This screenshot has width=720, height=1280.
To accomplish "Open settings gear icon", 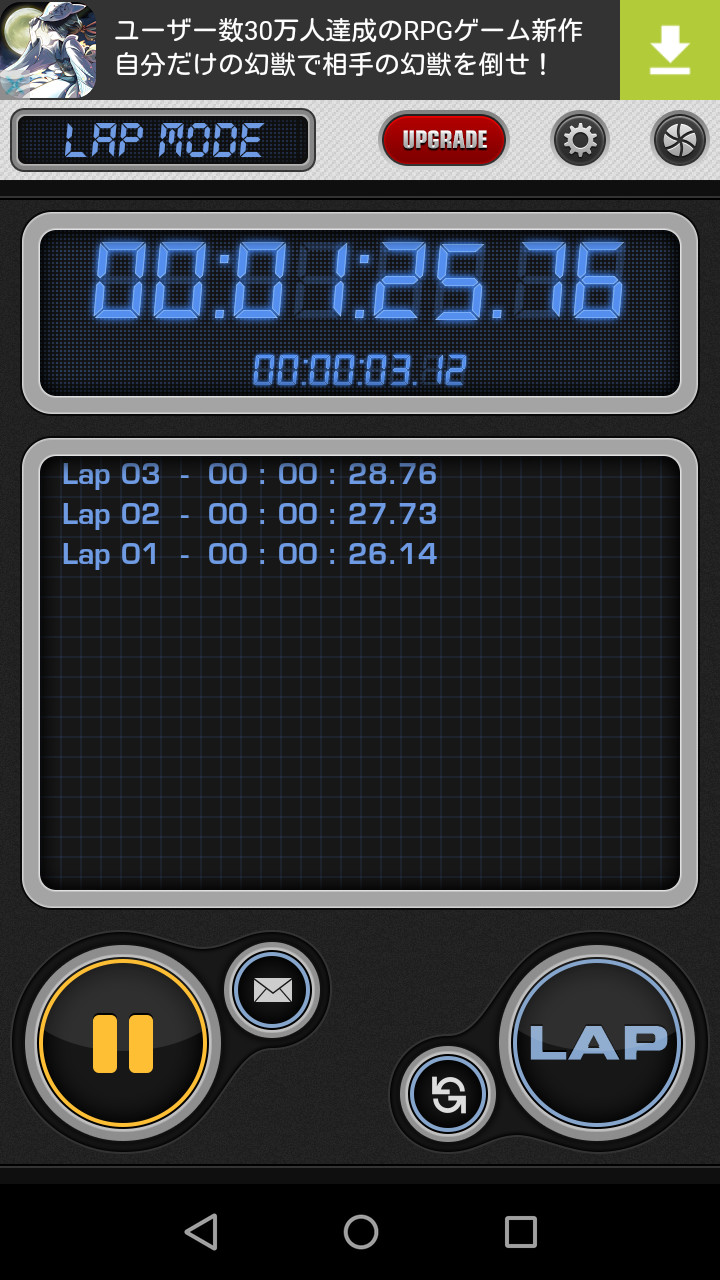I will coord(580,140).
